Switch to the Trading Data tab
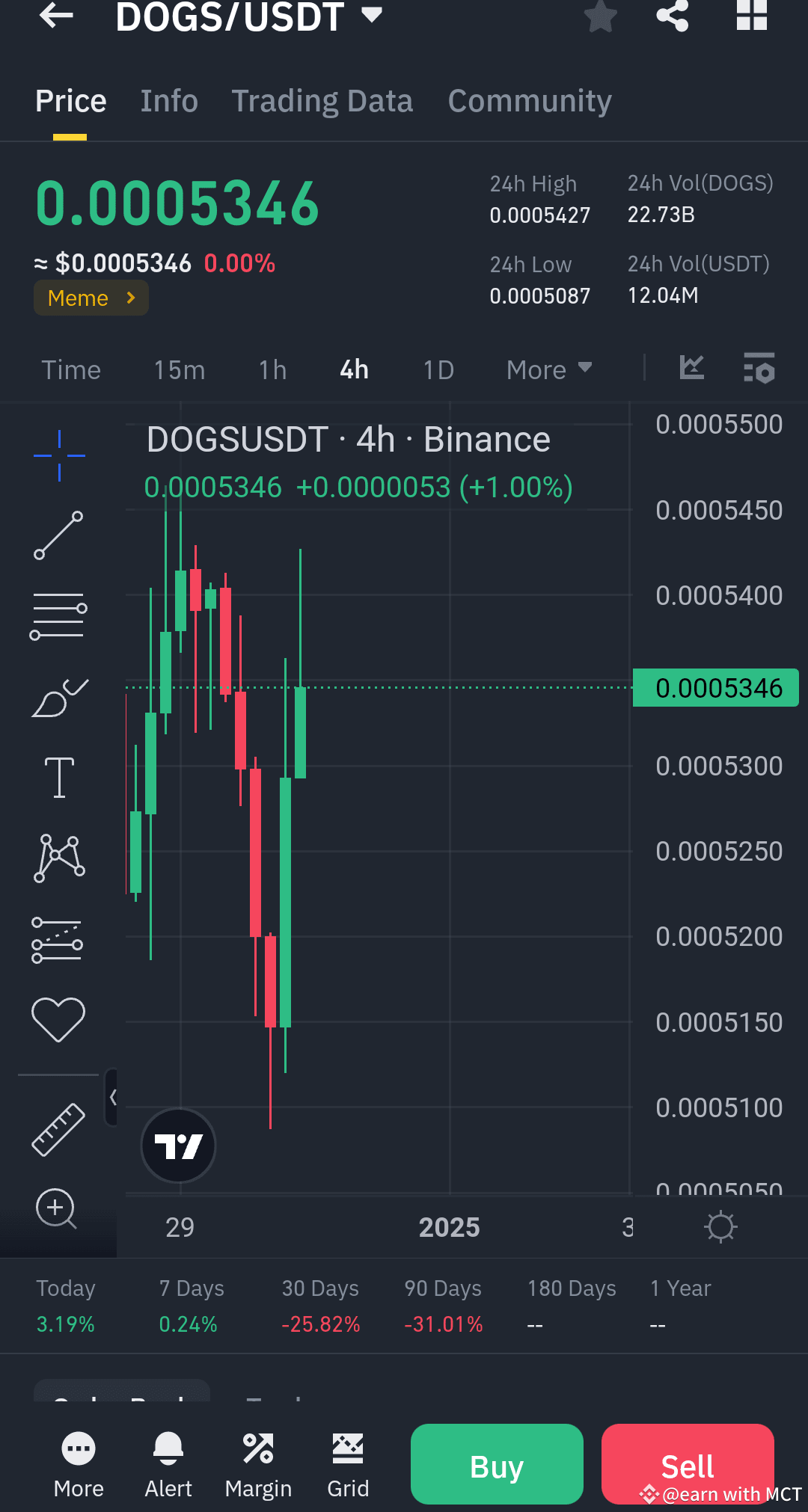Viewport: 808px width, 1512px height. [x=322, y=100]
